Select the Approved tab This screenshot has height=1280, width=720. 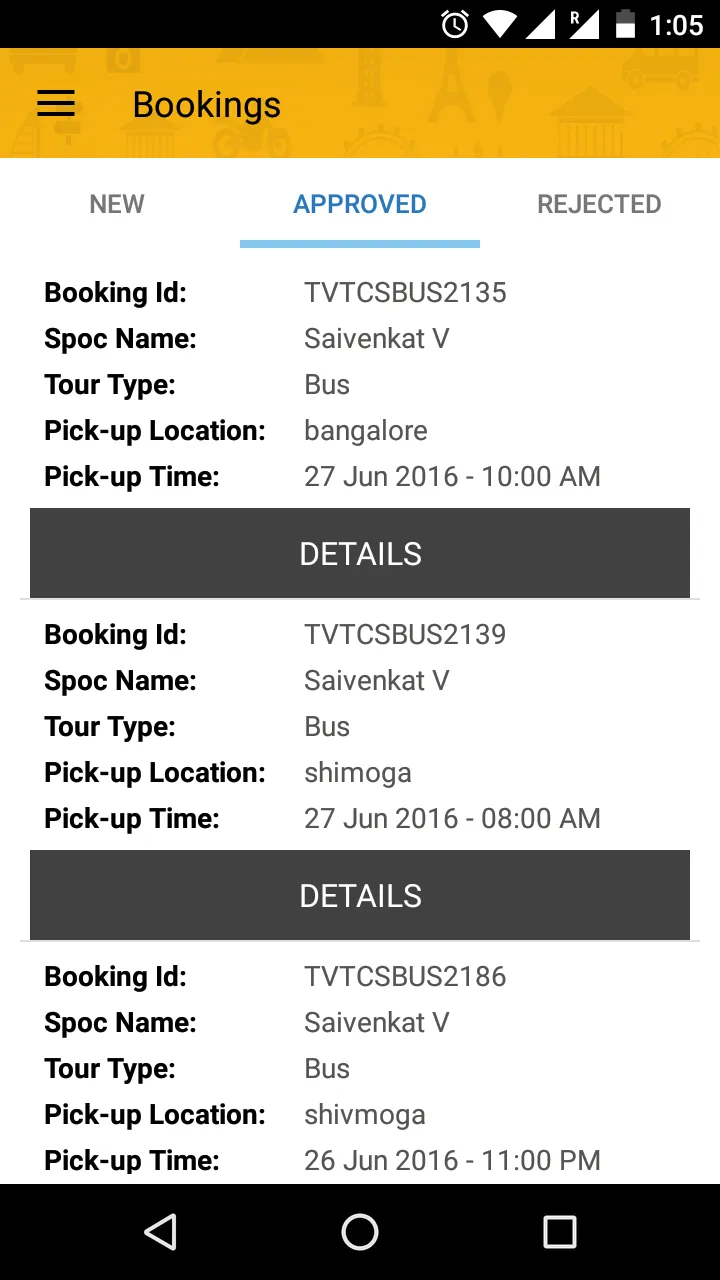click(360, 204)
